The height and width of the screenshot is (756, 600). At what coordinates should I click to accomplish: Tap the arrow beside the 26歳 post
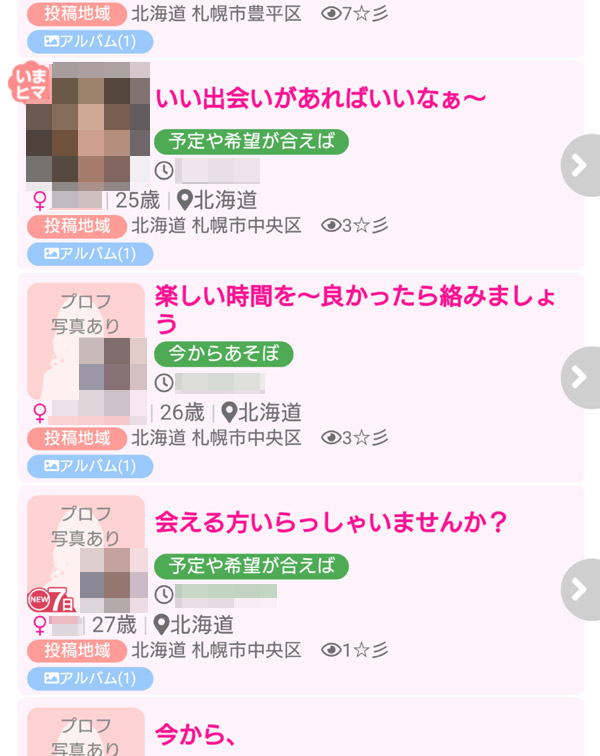(x=579, y=377)
